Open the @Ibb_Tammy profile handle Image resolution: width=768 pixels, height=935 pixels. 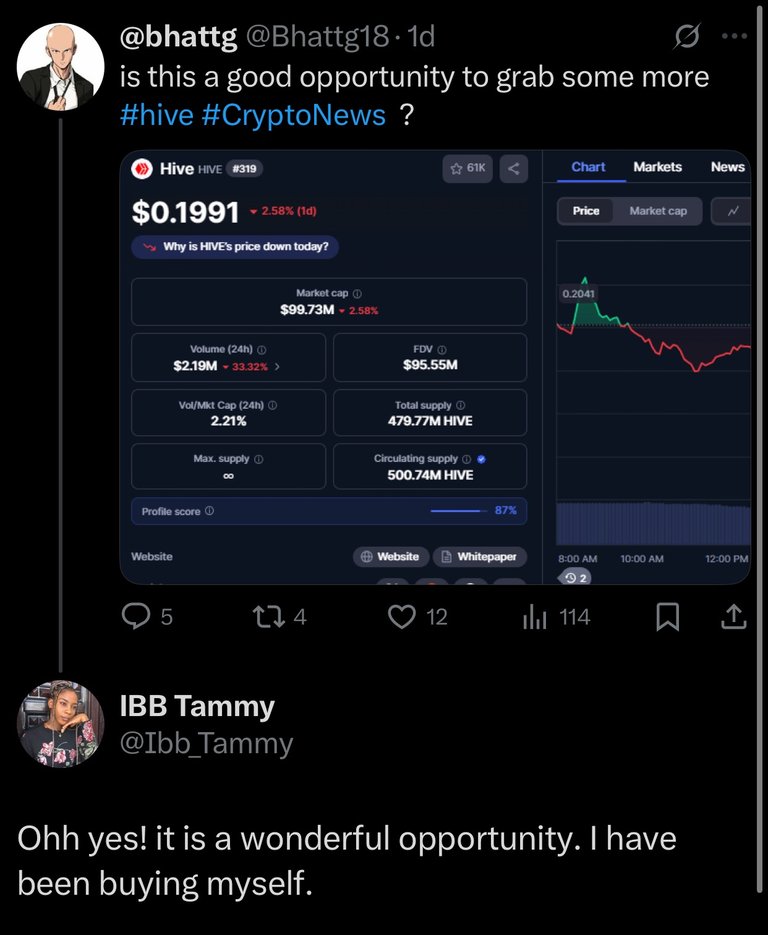(x=206, y=743)
